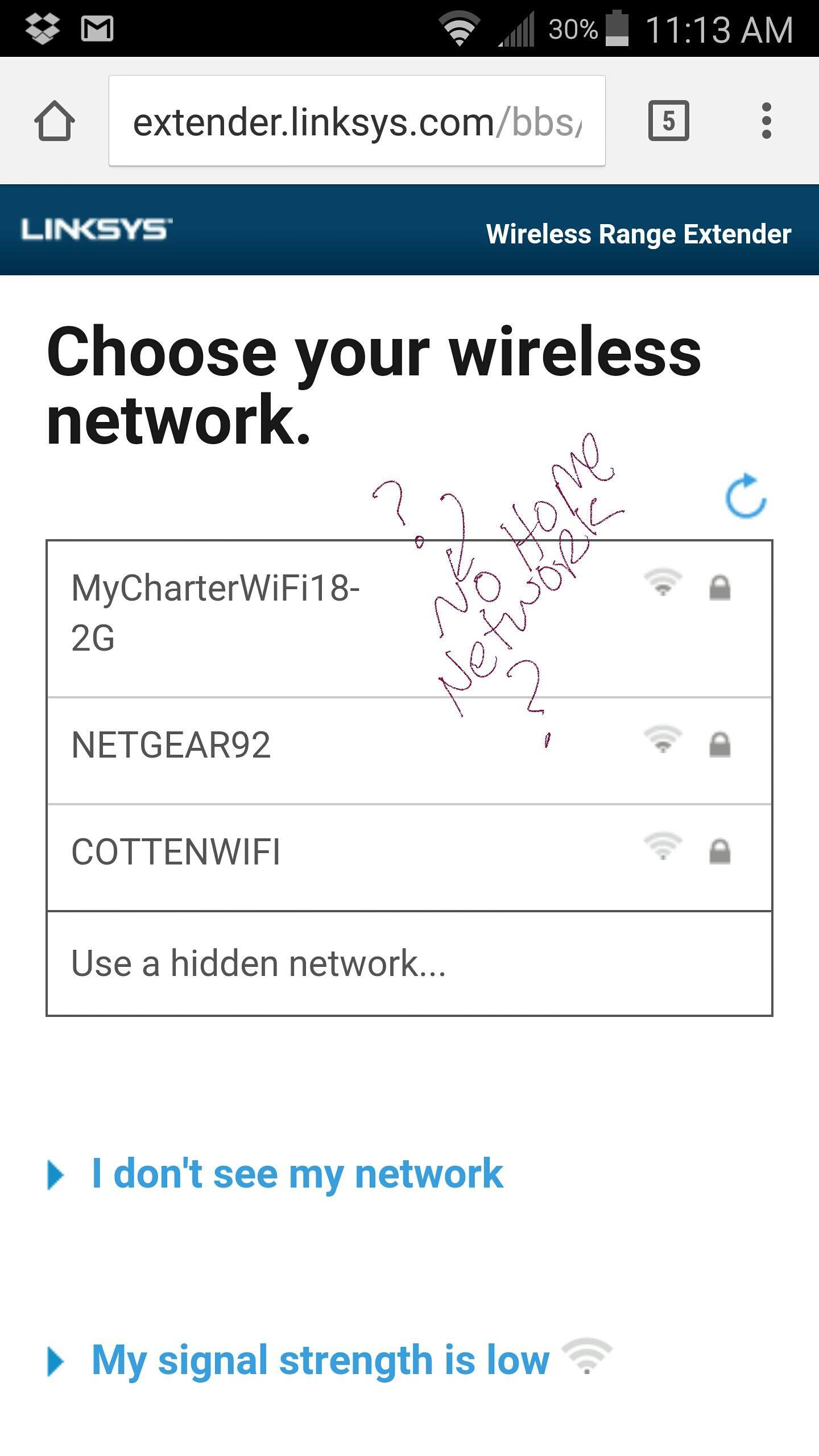819x1456 pixels.
Task: Expand the I don't see my network section
Action: pos(295,1173)
